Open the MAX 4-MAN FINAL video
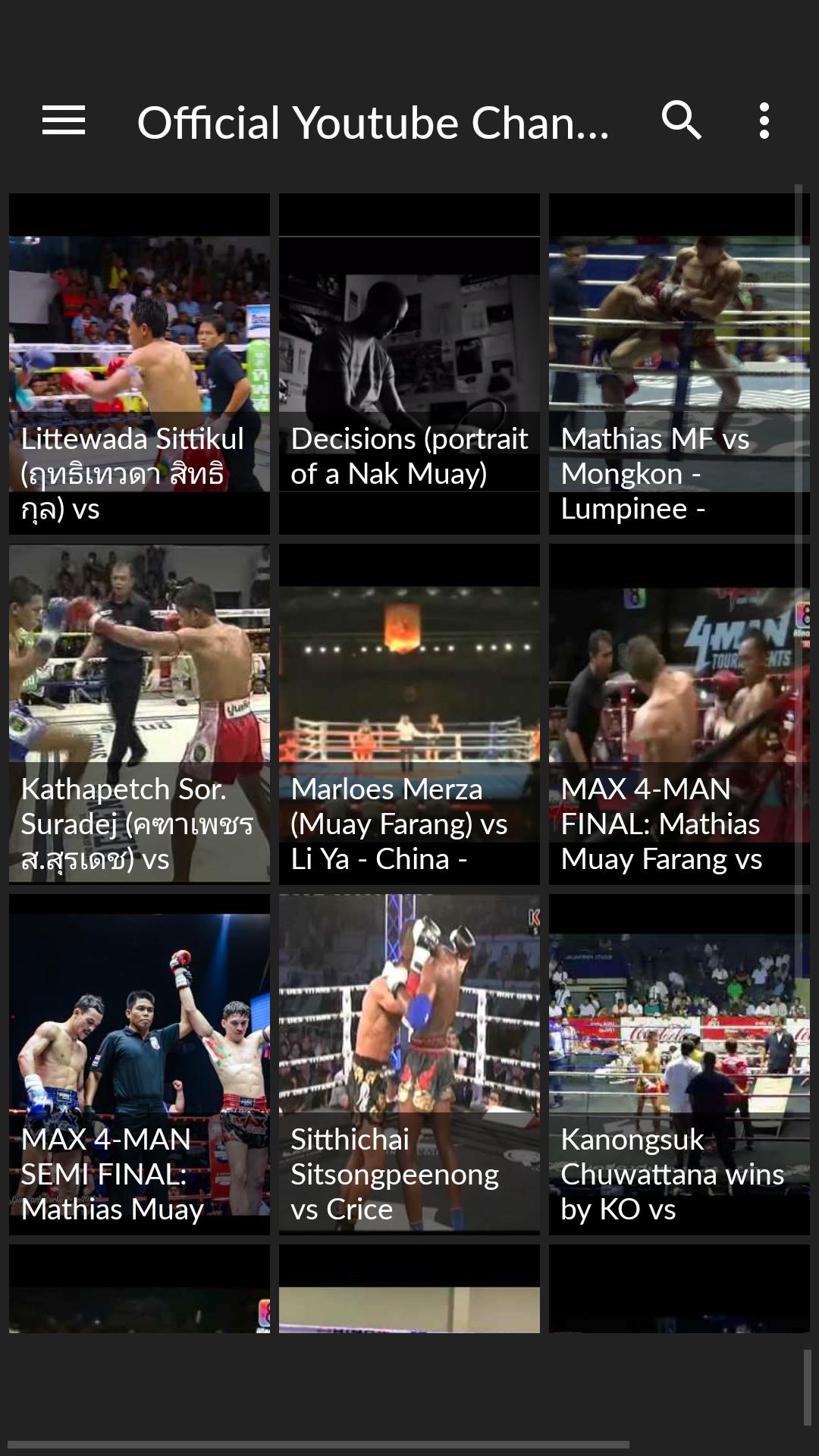 (679, 713)
